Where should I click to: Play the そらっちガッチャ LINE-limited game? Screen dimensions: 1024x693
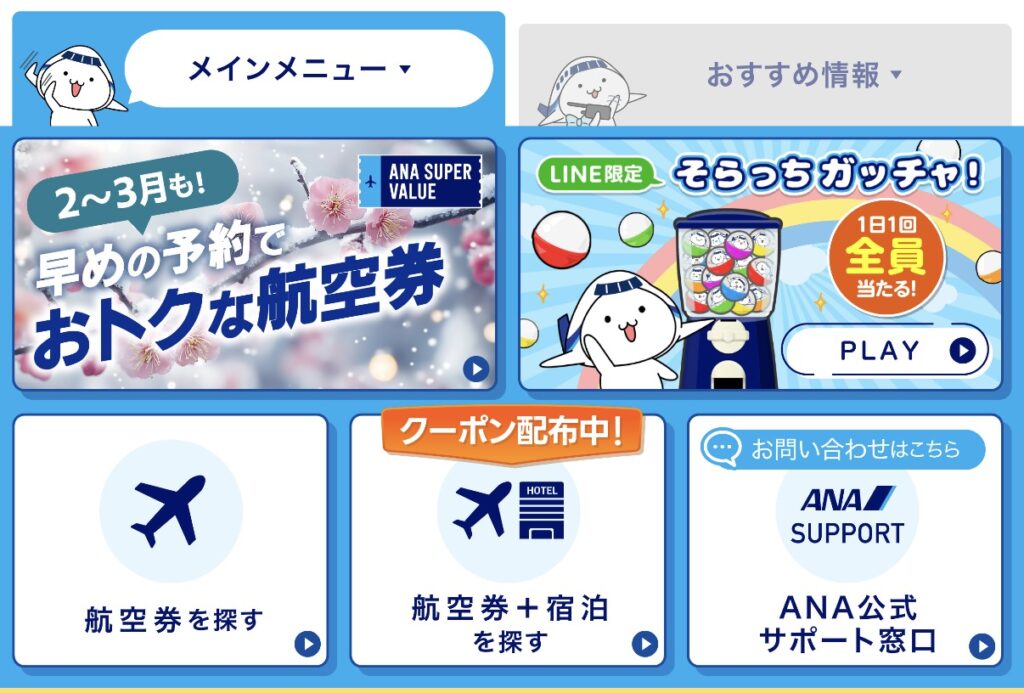[x=886, y=350]
